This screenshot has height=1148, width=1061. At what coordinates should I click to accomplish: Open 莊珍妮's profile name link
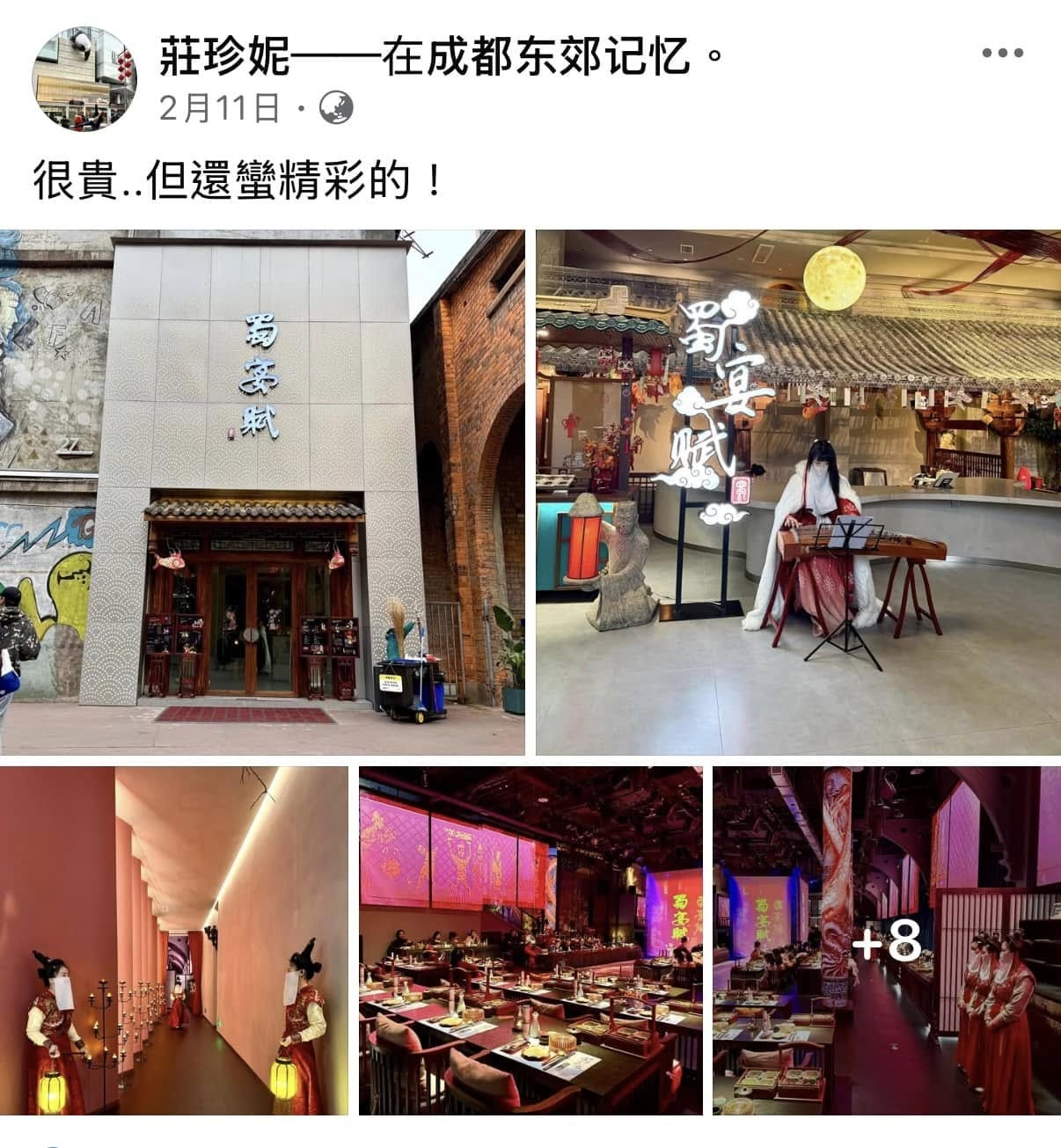tap(224, 58)
